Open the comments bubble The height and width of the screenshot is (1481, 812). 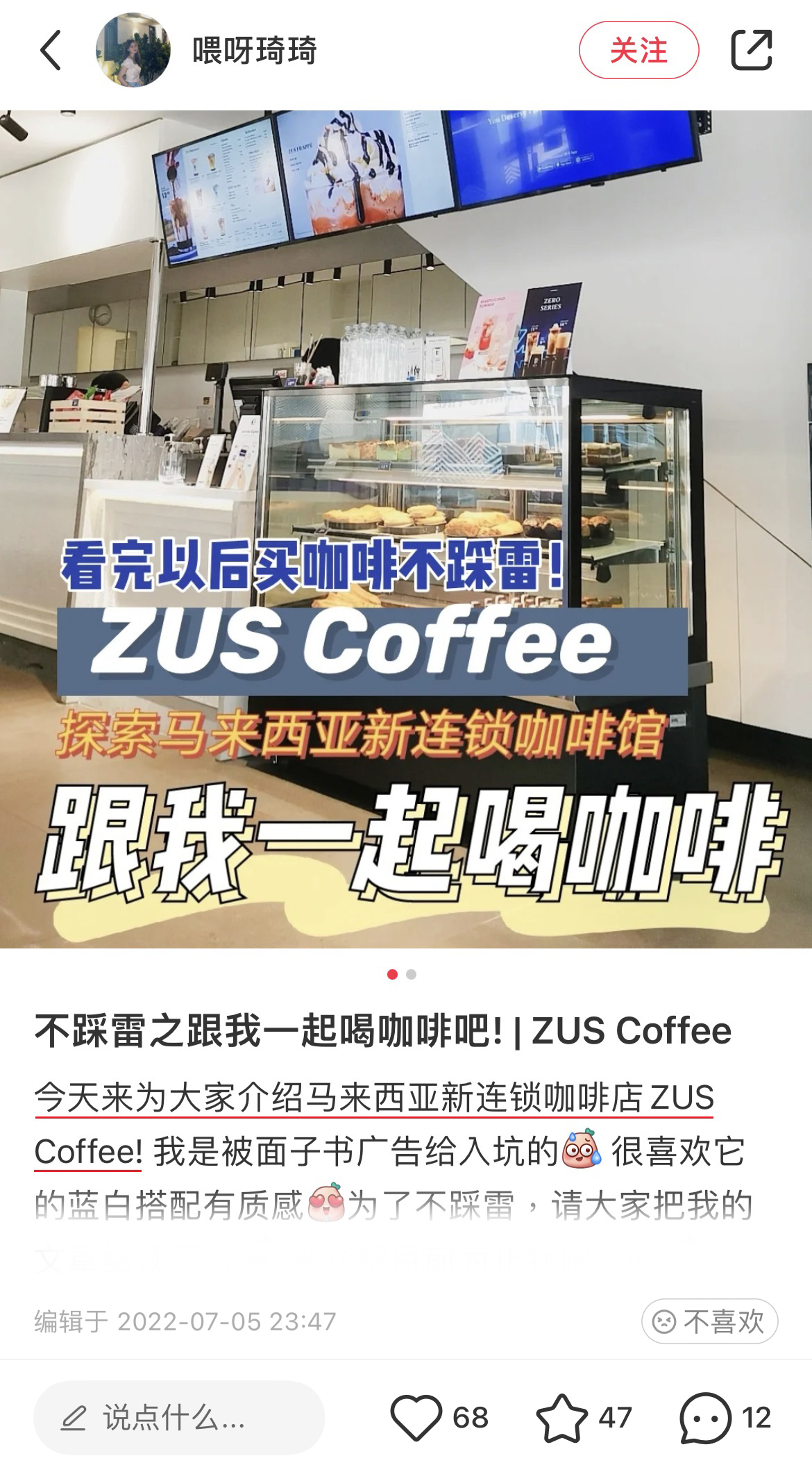coord(705,1417)
